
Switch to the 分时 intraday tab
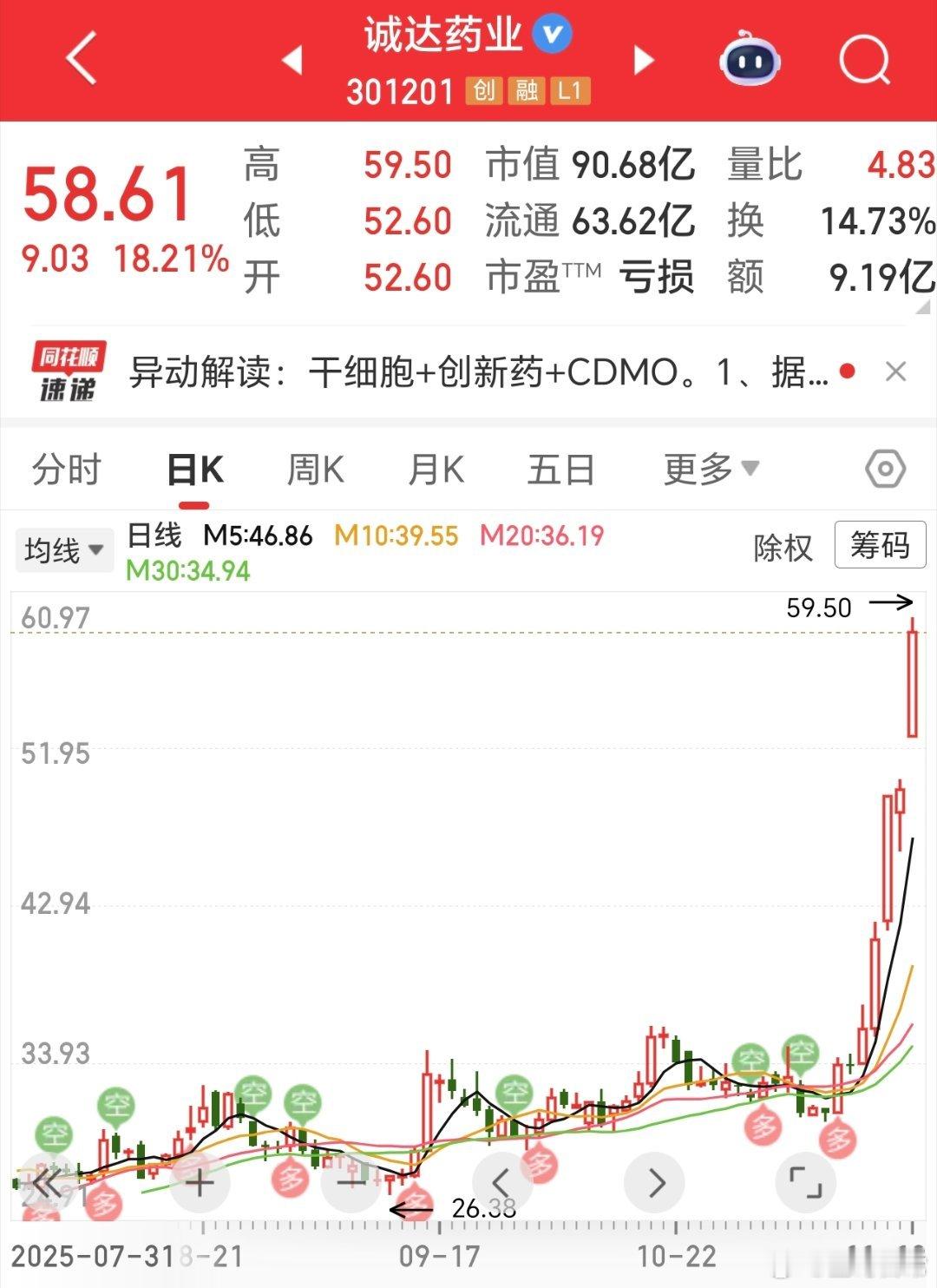[x=65, y=469]
